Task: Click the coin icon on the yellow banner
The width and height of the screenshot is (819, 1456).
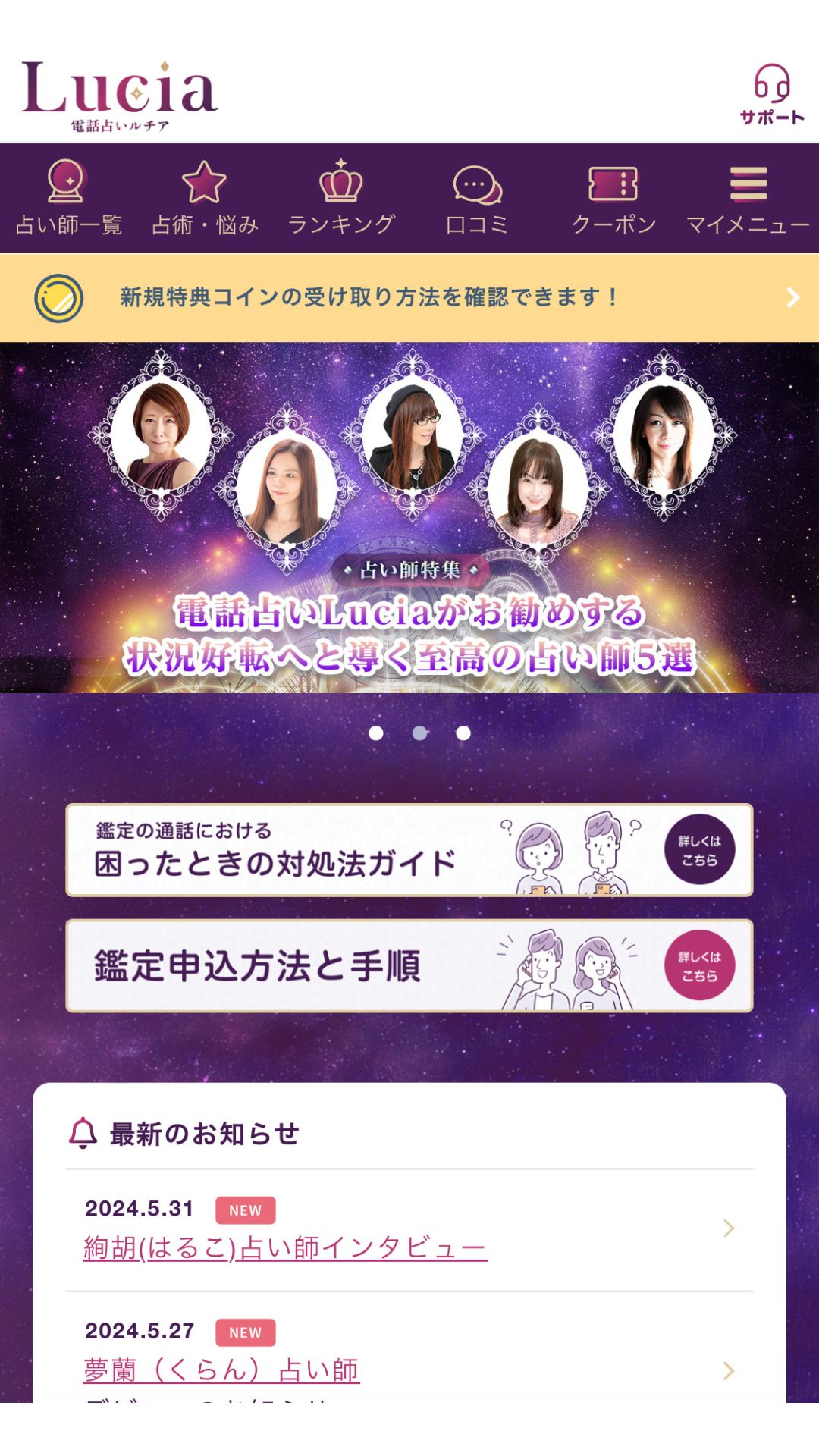Action: point(57,296)
